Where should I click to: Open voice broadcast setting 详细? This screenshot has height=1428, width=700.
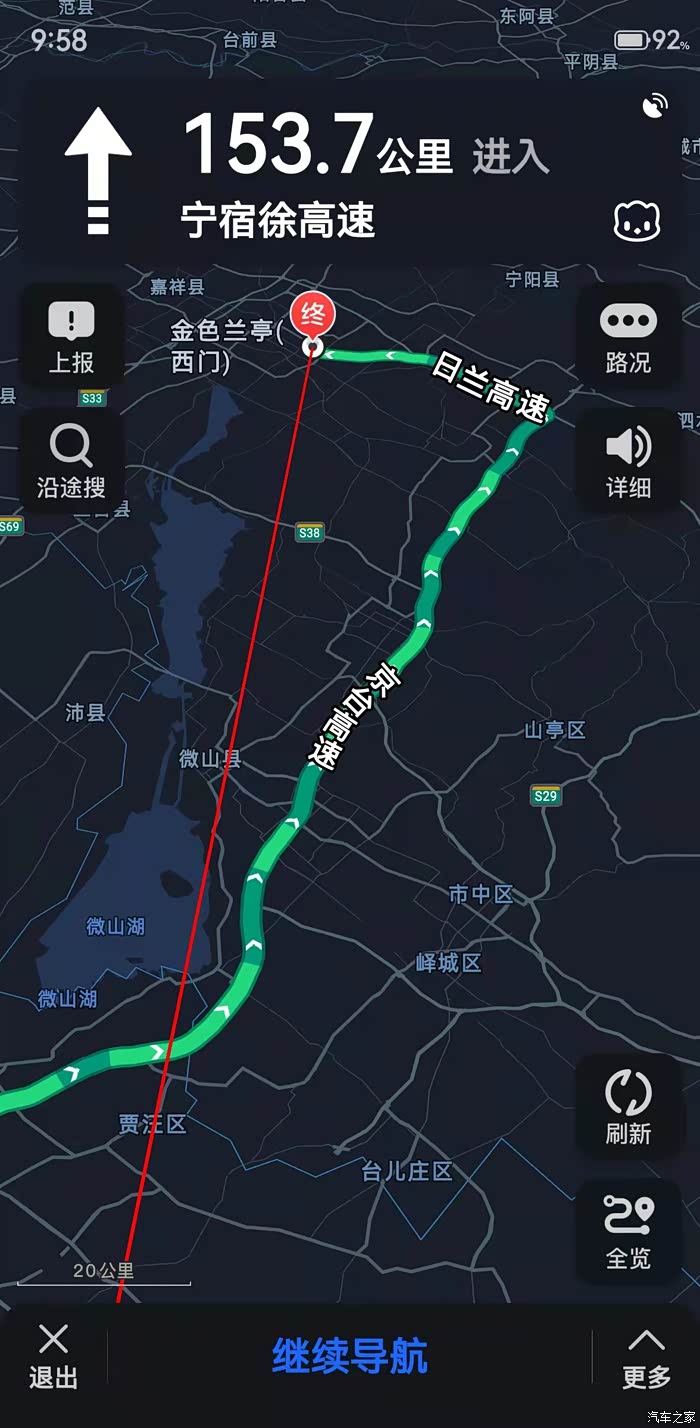click(x=628, y=461)
